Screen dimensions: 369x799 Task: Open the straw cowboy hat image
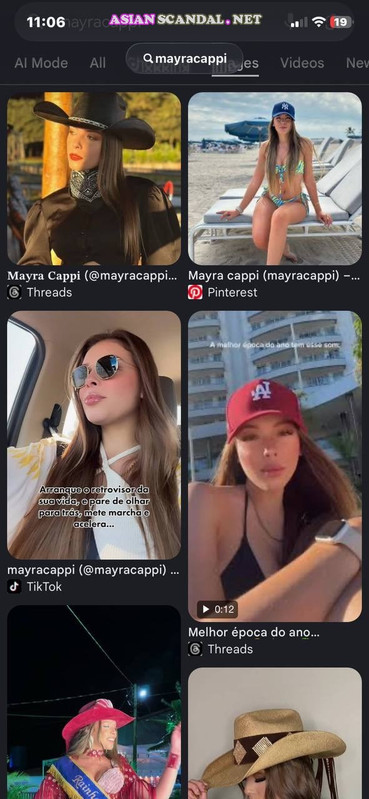[x=275, y=733]
